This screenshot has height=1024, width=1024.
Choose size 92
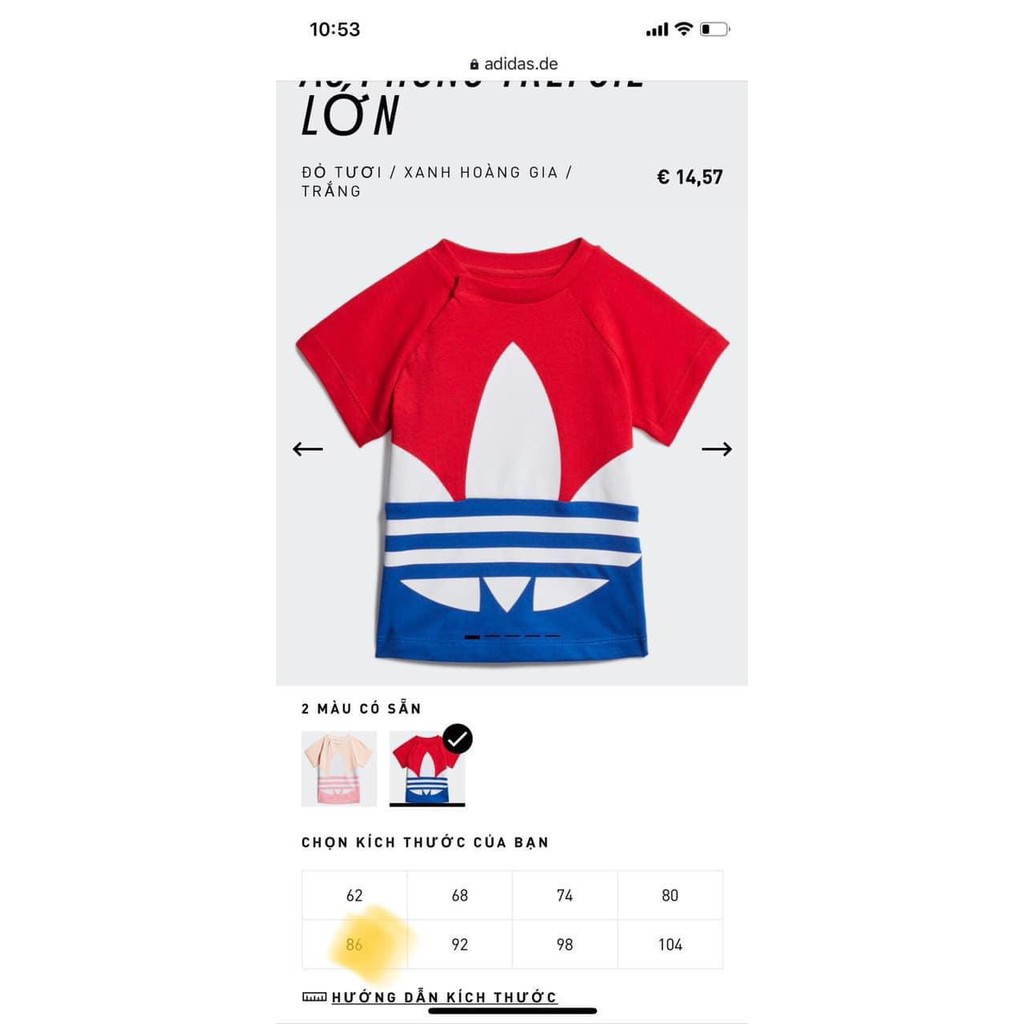tap(459, 944)
